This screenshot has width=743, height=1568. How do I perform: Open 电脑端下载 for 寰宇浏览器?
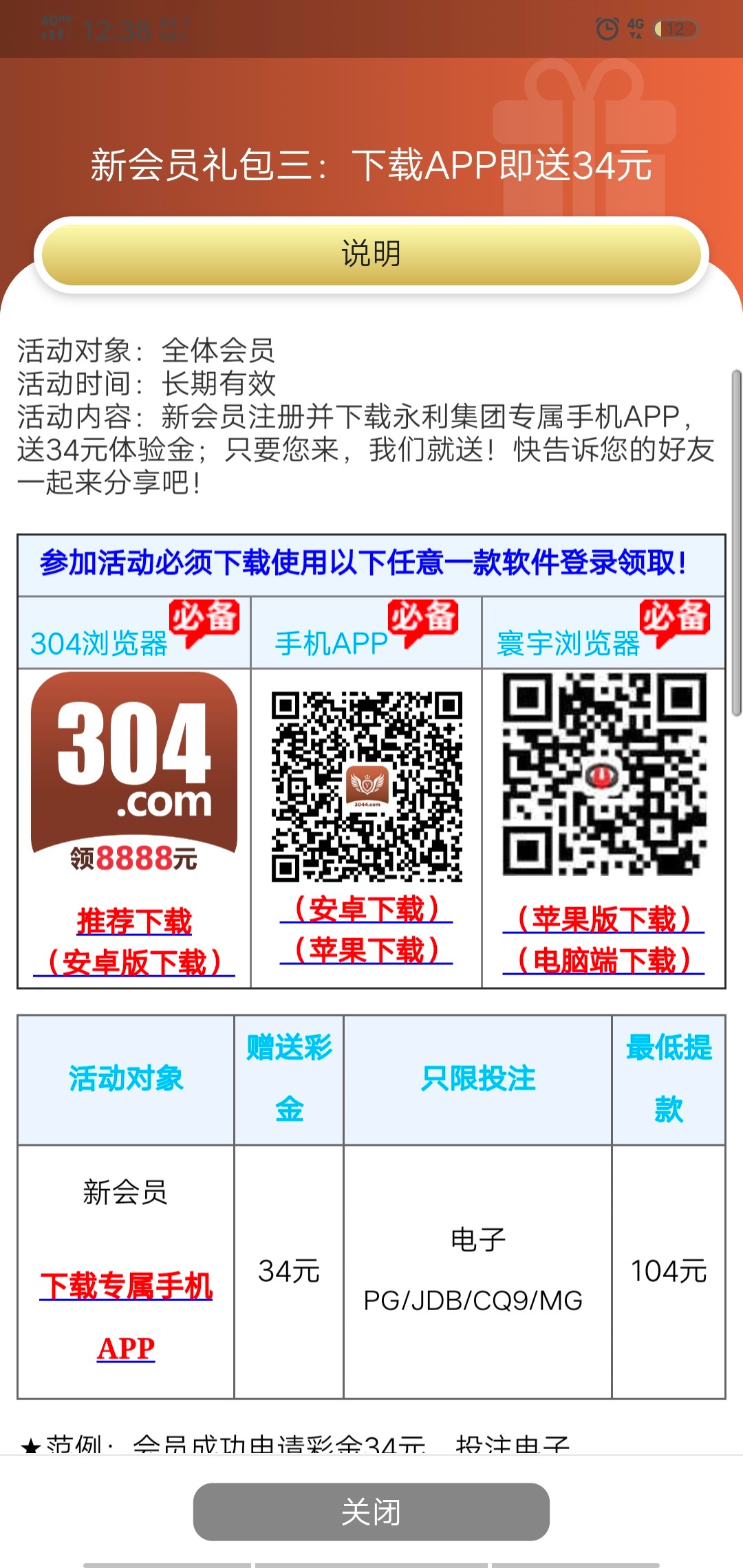coord(603,961)
